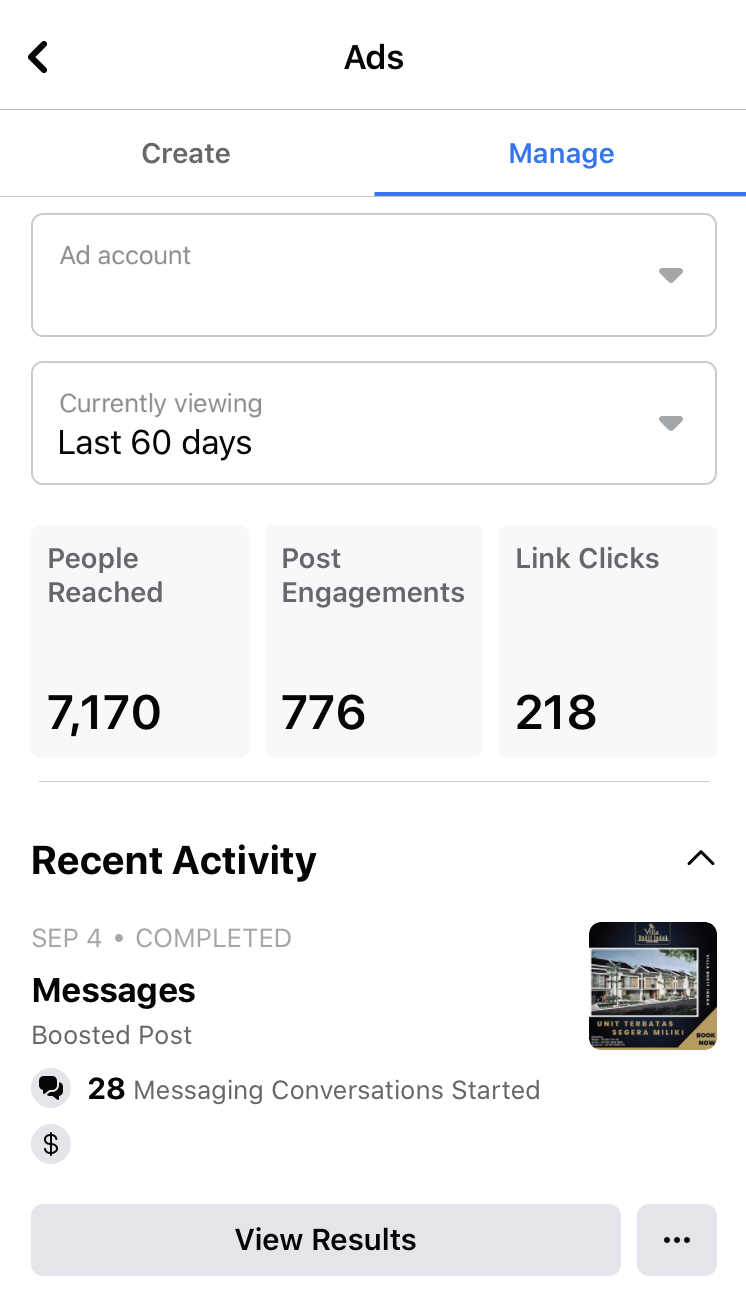The height and width of the screenshot is (1295, 746).
Task: Open the Ad account dropdown
Action: (x=373, y=275)
